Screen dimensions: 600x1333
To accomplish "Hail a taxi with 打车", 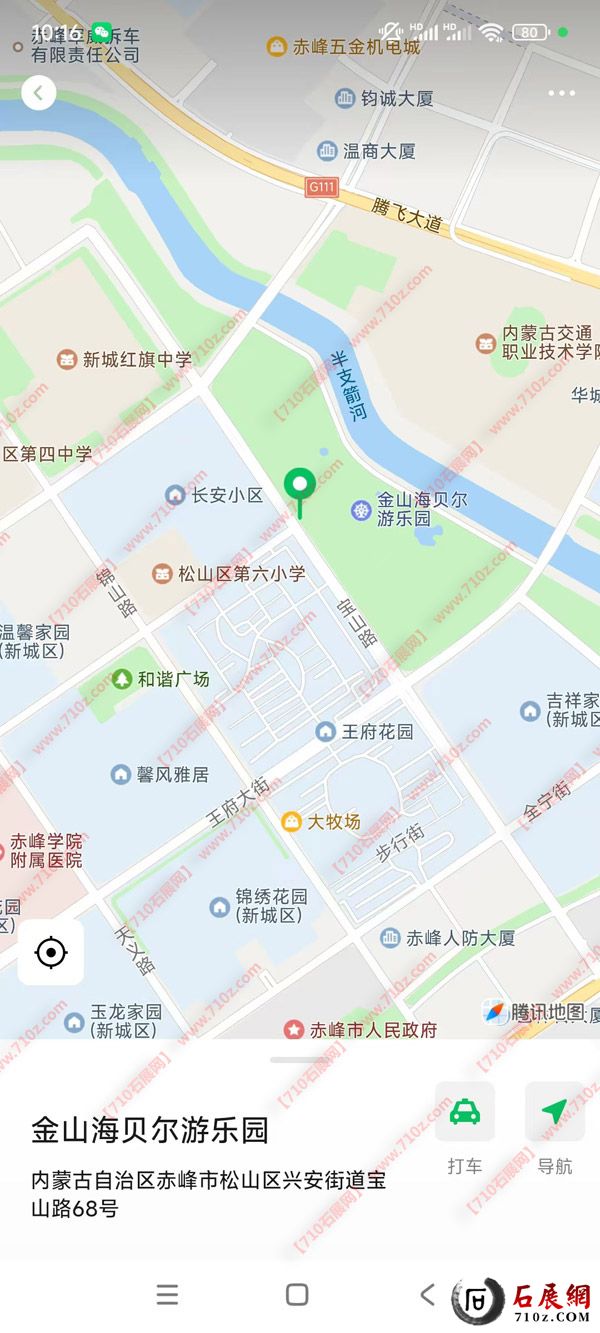I will tap(464, 1112).
